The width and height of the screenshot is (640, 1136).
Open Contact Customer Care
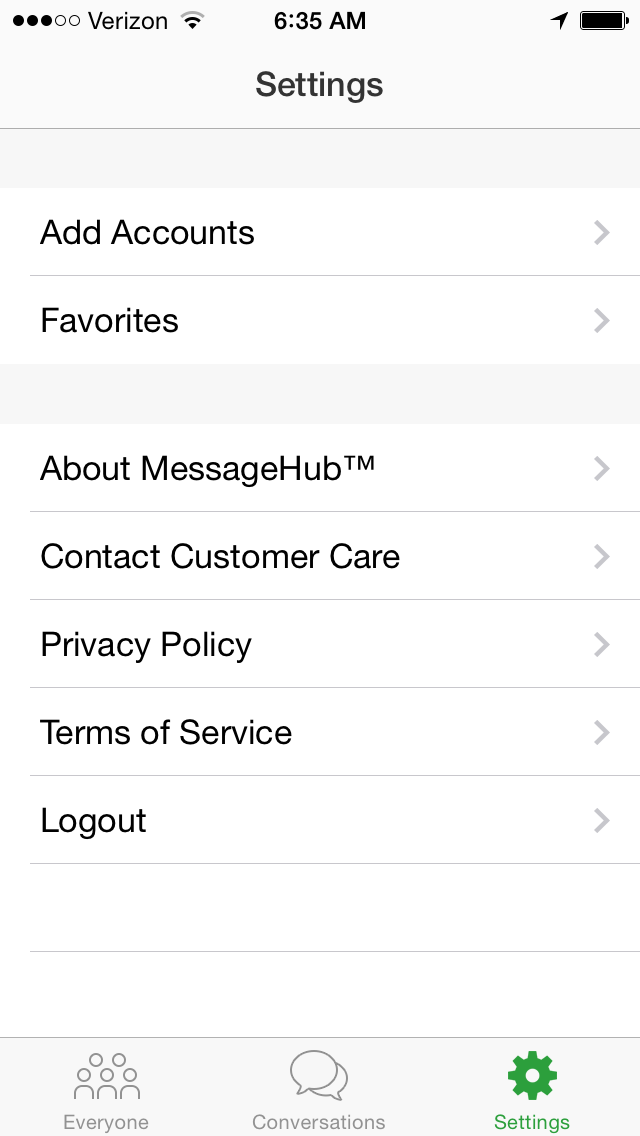(320, 556)
